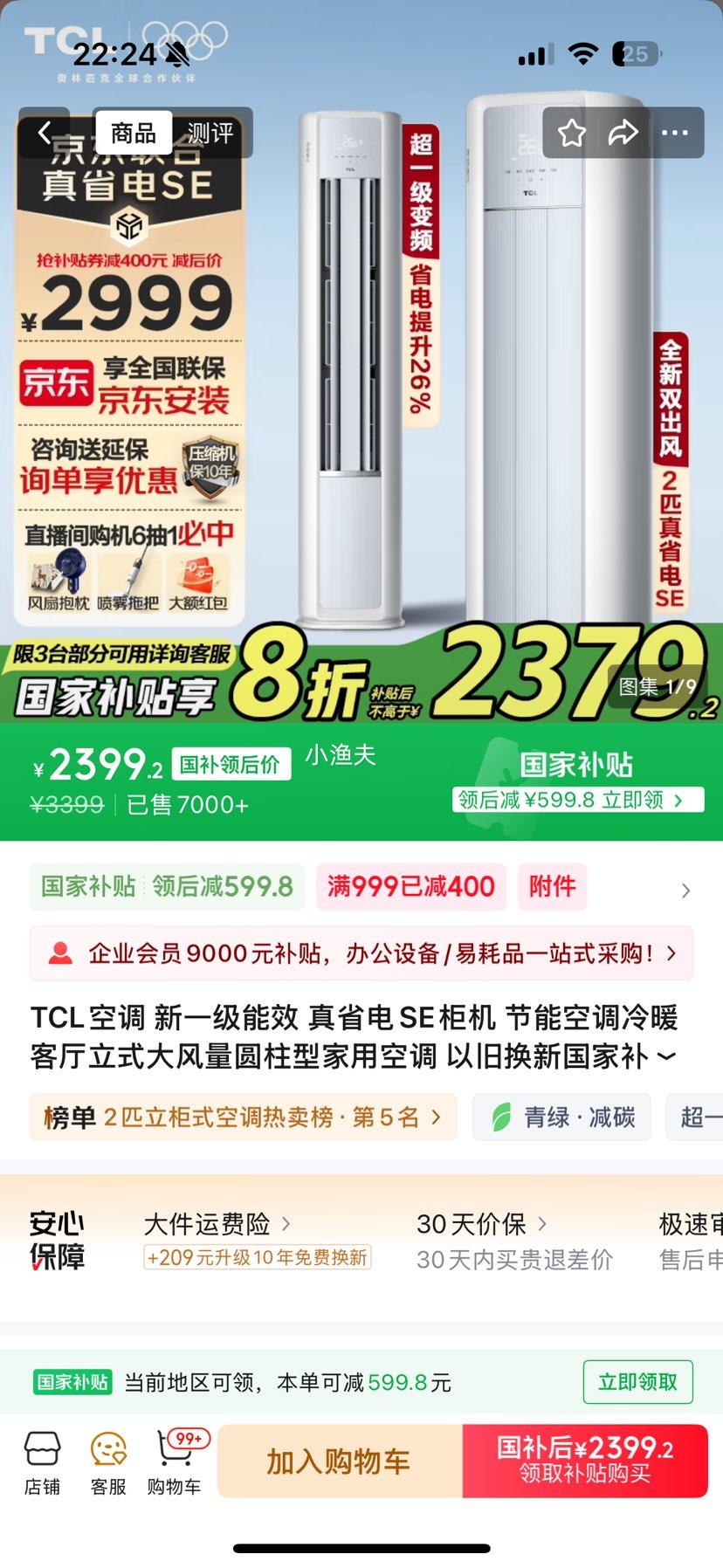Viewport: 723px width, 1568px height.
Task: Tap the 安心保障 shield badge
Action: pos(57,1240)
